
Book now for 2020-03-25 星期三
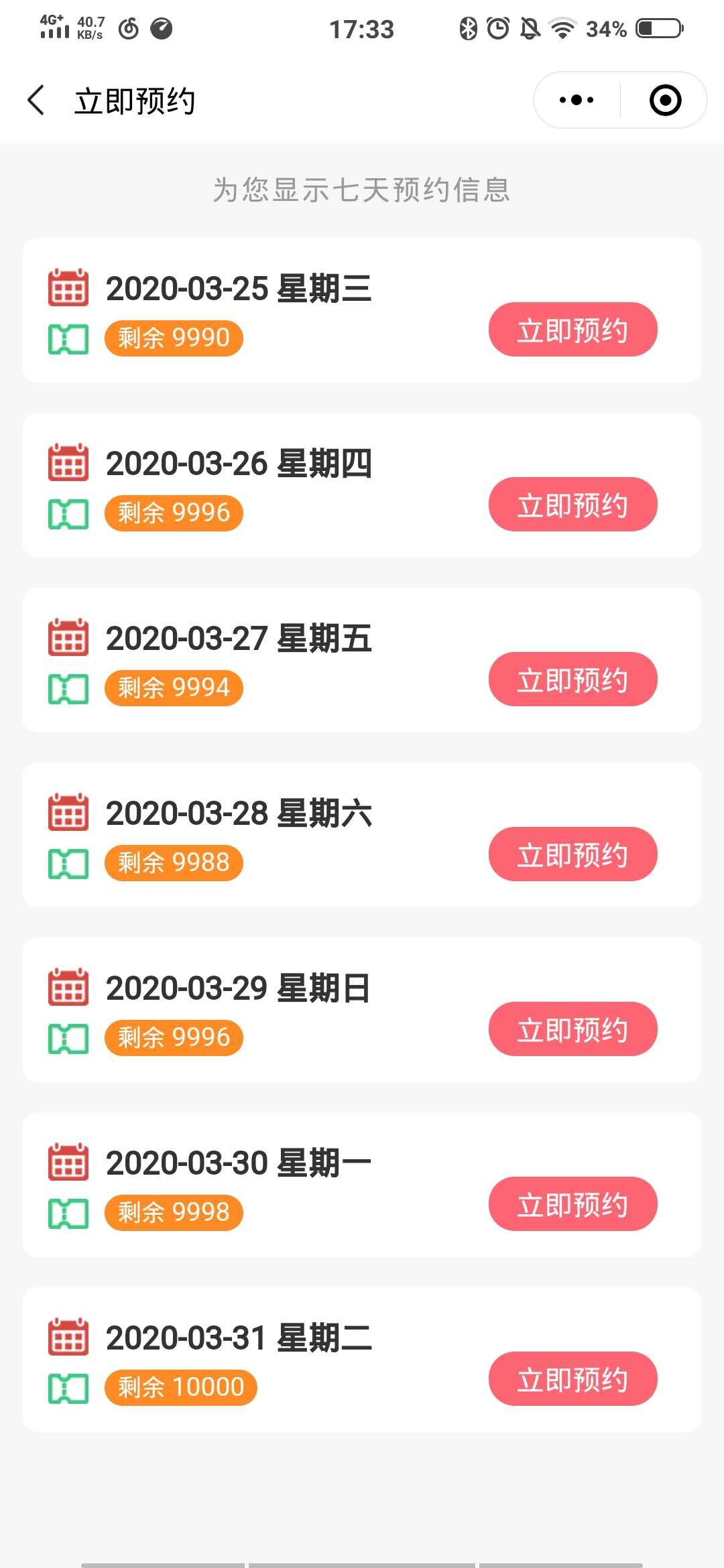(x=572, y=330)
